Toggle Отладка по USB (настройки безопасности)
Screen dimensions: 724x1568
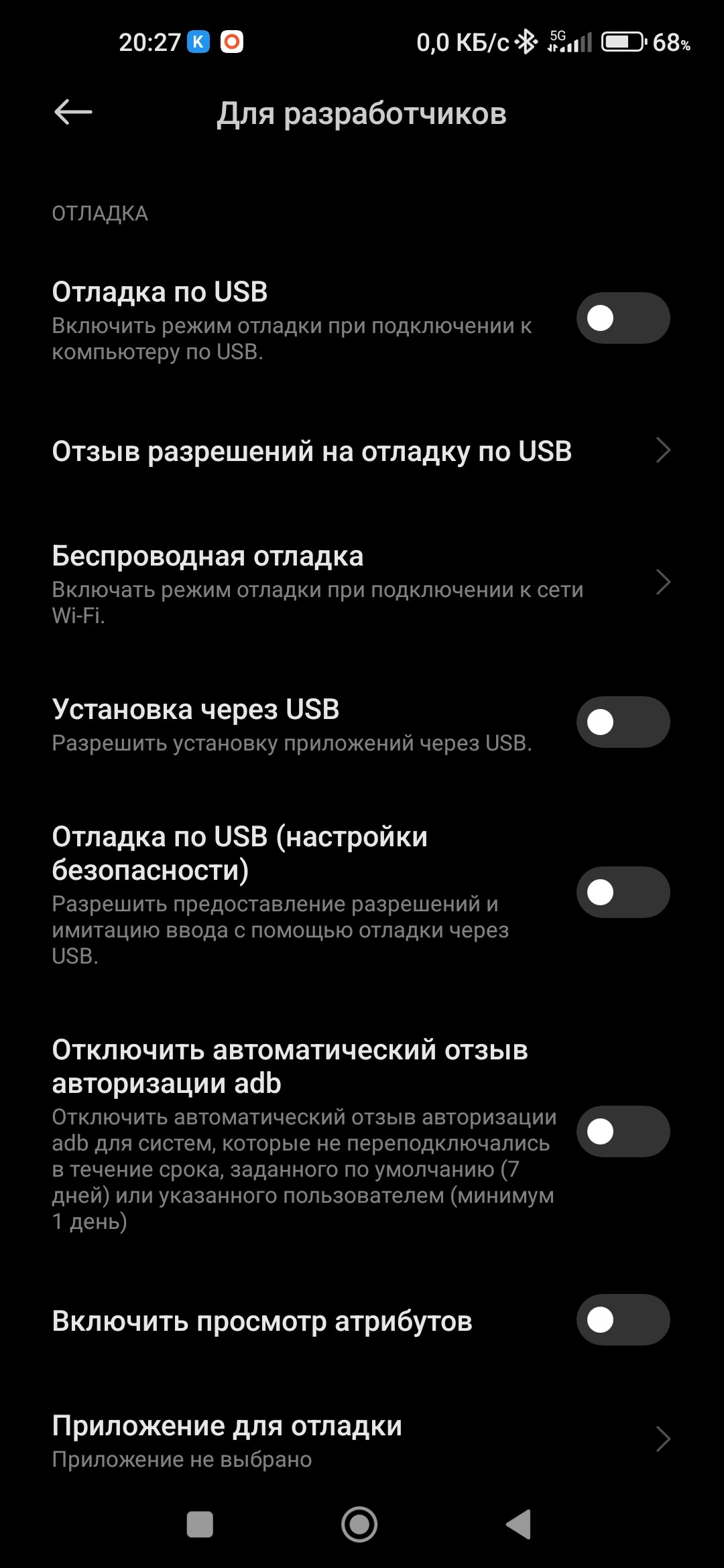pyautogui.click(x=623, y=893)
